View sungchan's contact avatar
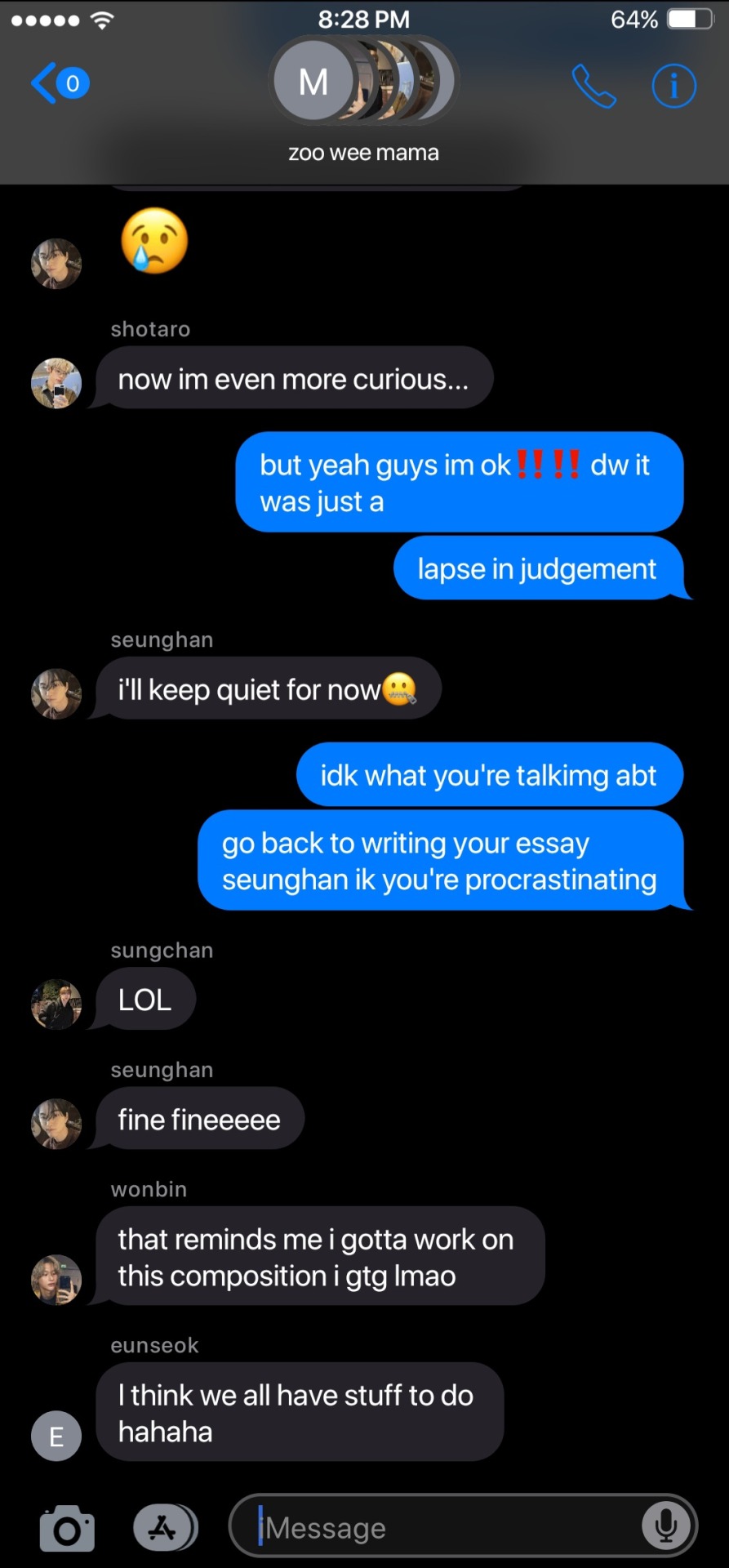Screen dimensions: 729x1568 coord(56,1004)
